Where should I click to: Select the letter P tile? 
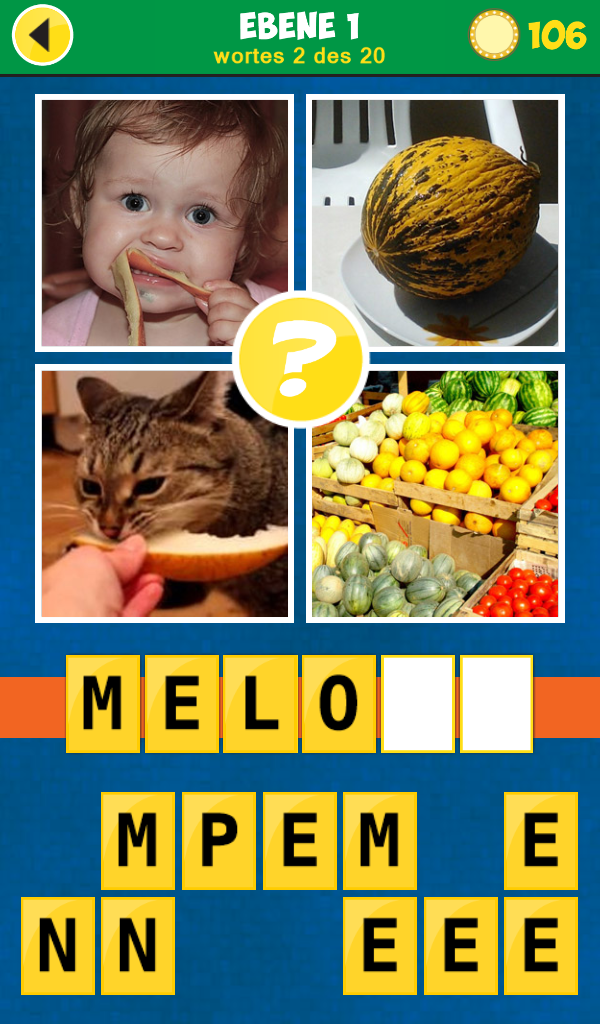pos(219,841)
